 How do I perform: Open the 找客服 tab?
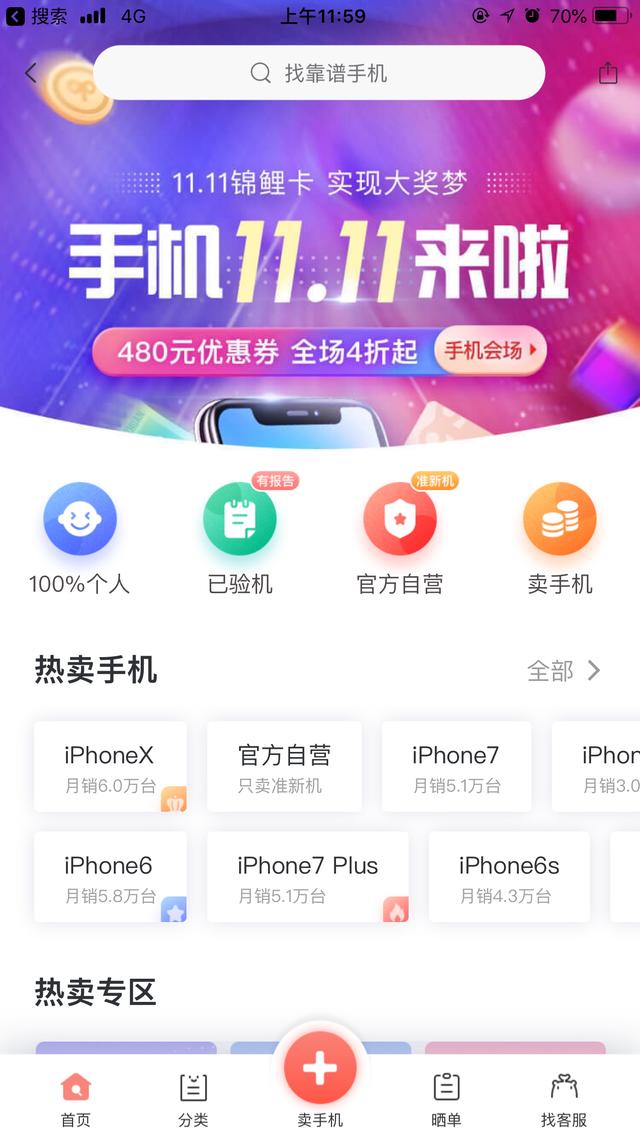[x=563, y=1098]
